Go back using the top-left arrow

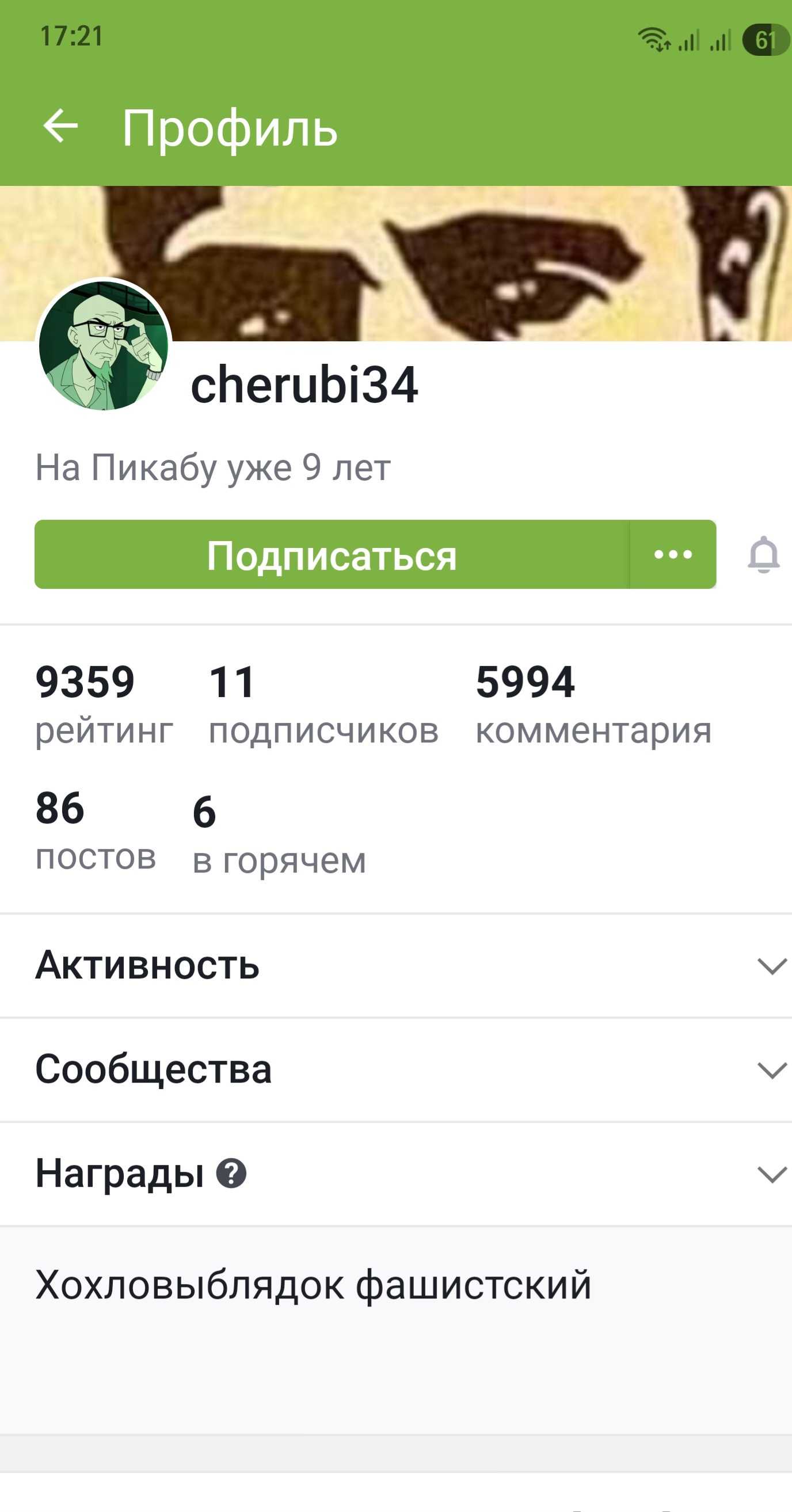60,125
